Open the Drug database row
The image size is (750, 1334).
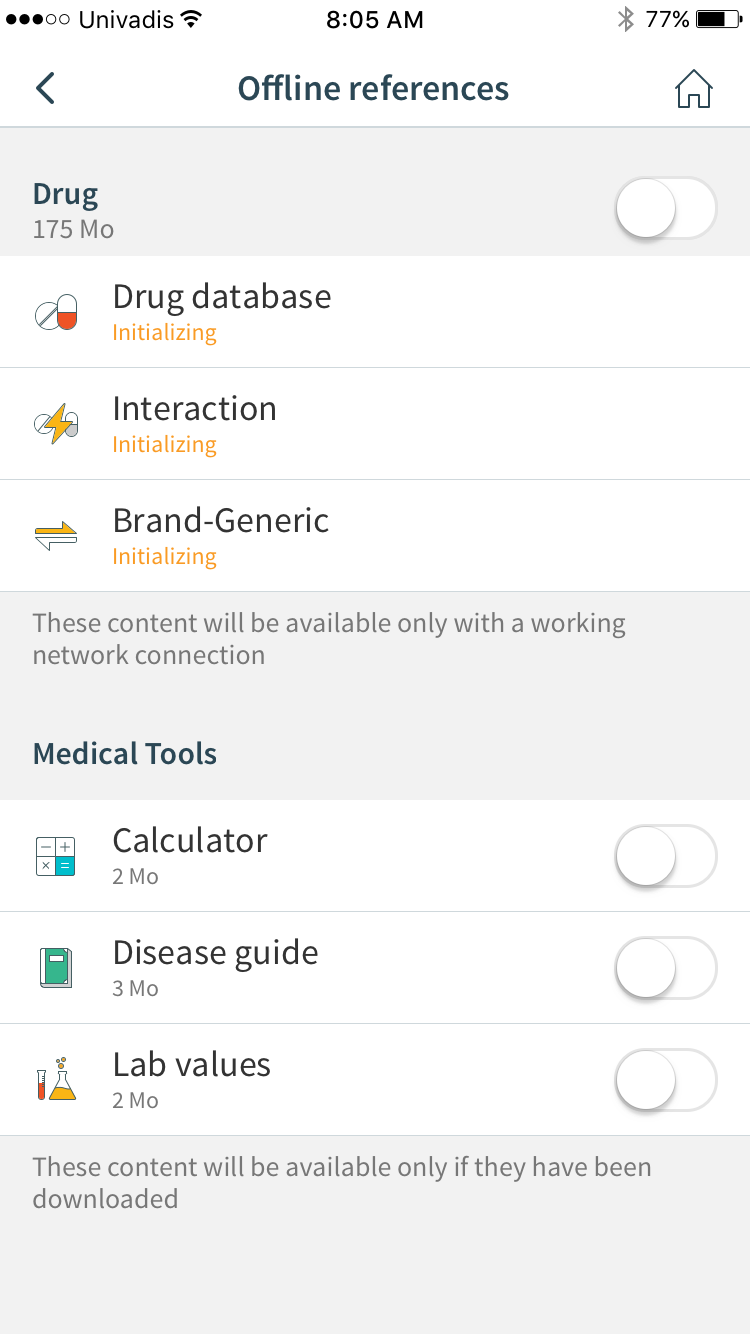(375, 312)
